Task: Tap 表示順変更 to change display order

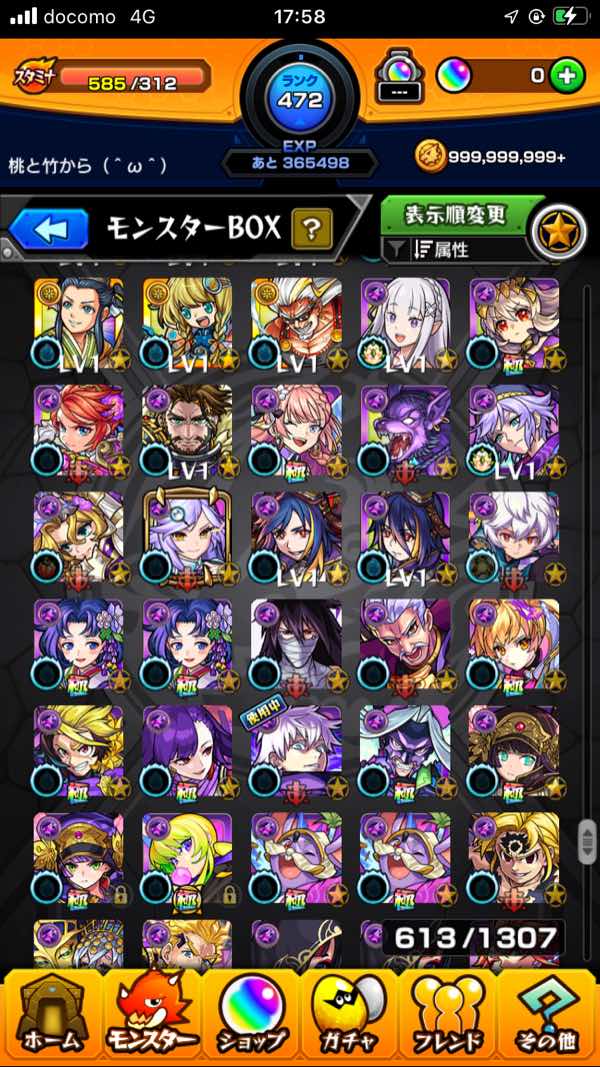Action: coord(455,215)
